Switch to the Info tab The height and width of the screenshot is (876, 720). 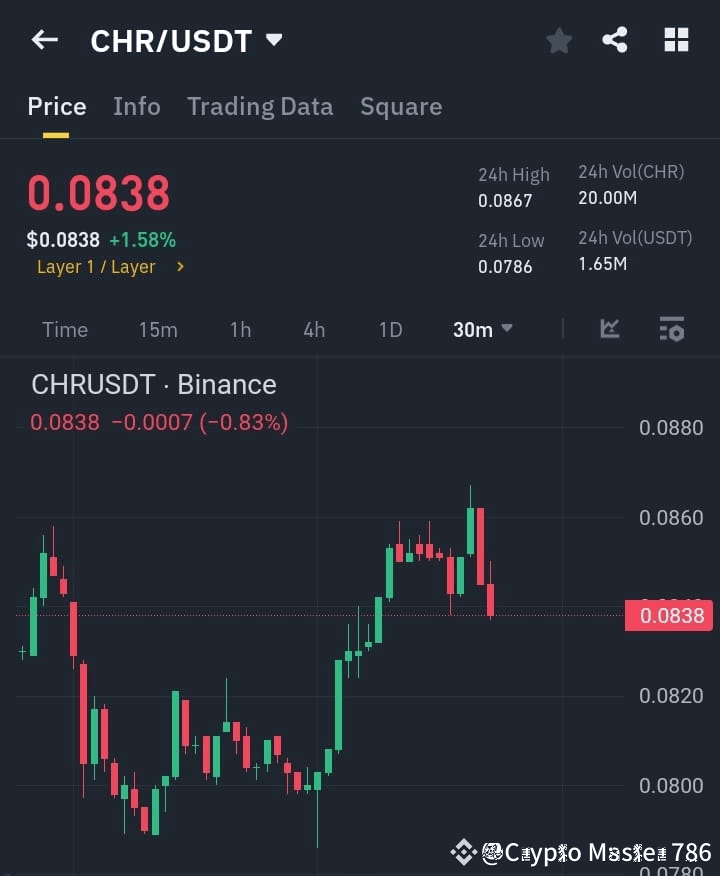click(137, 106)
